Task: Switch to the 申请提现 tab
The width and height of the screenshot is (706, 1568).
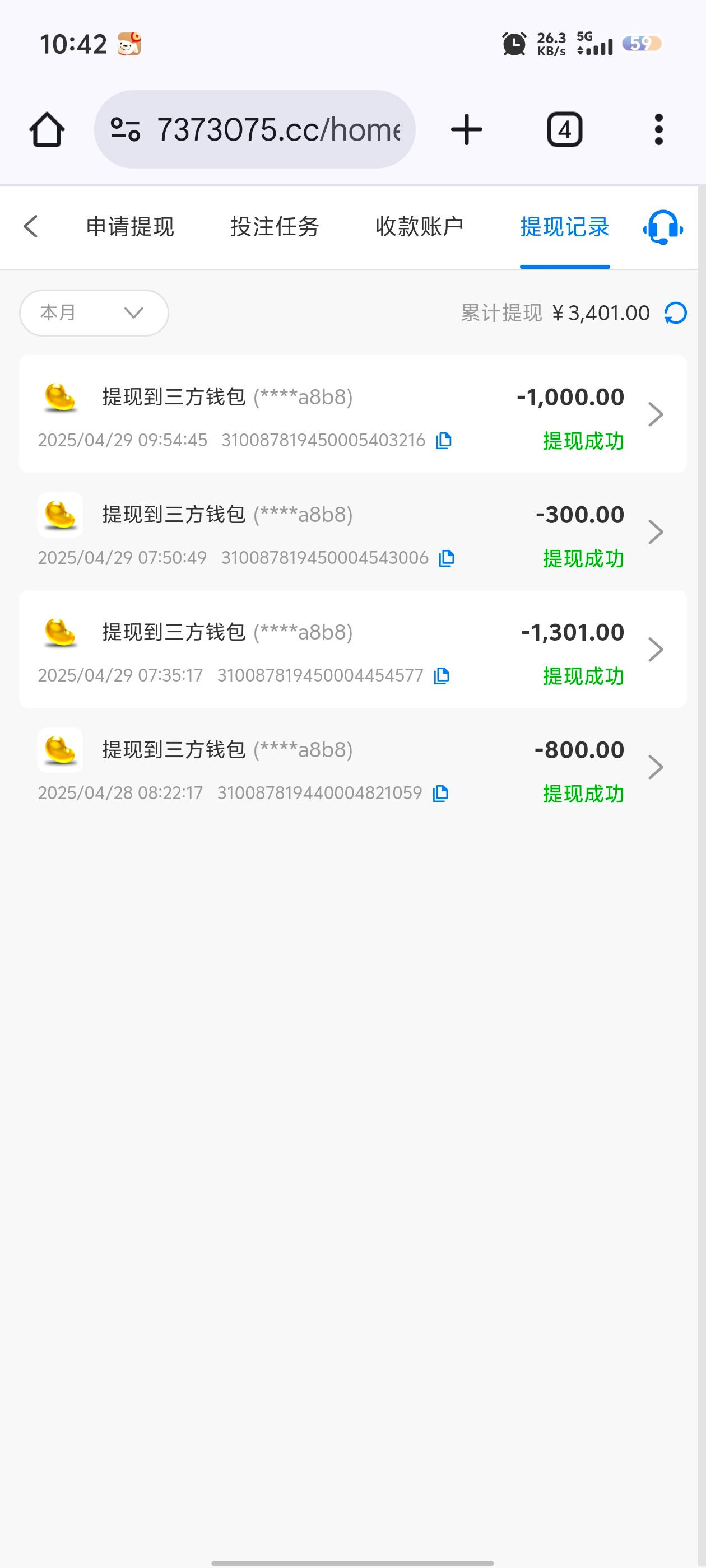Action: 130,227
